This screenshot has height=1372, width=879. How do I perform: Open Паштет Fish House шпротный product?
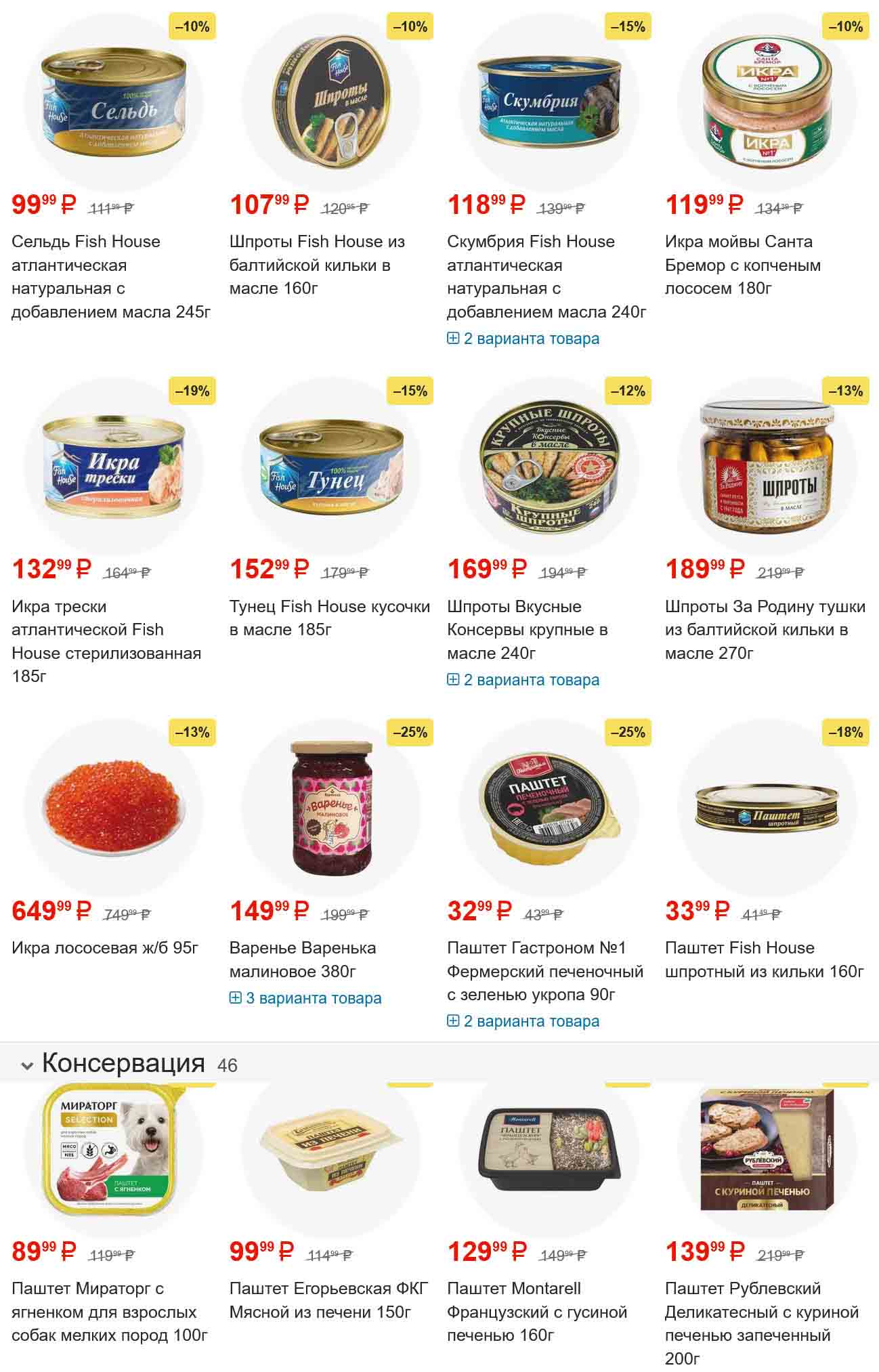(x=764, y=959)
